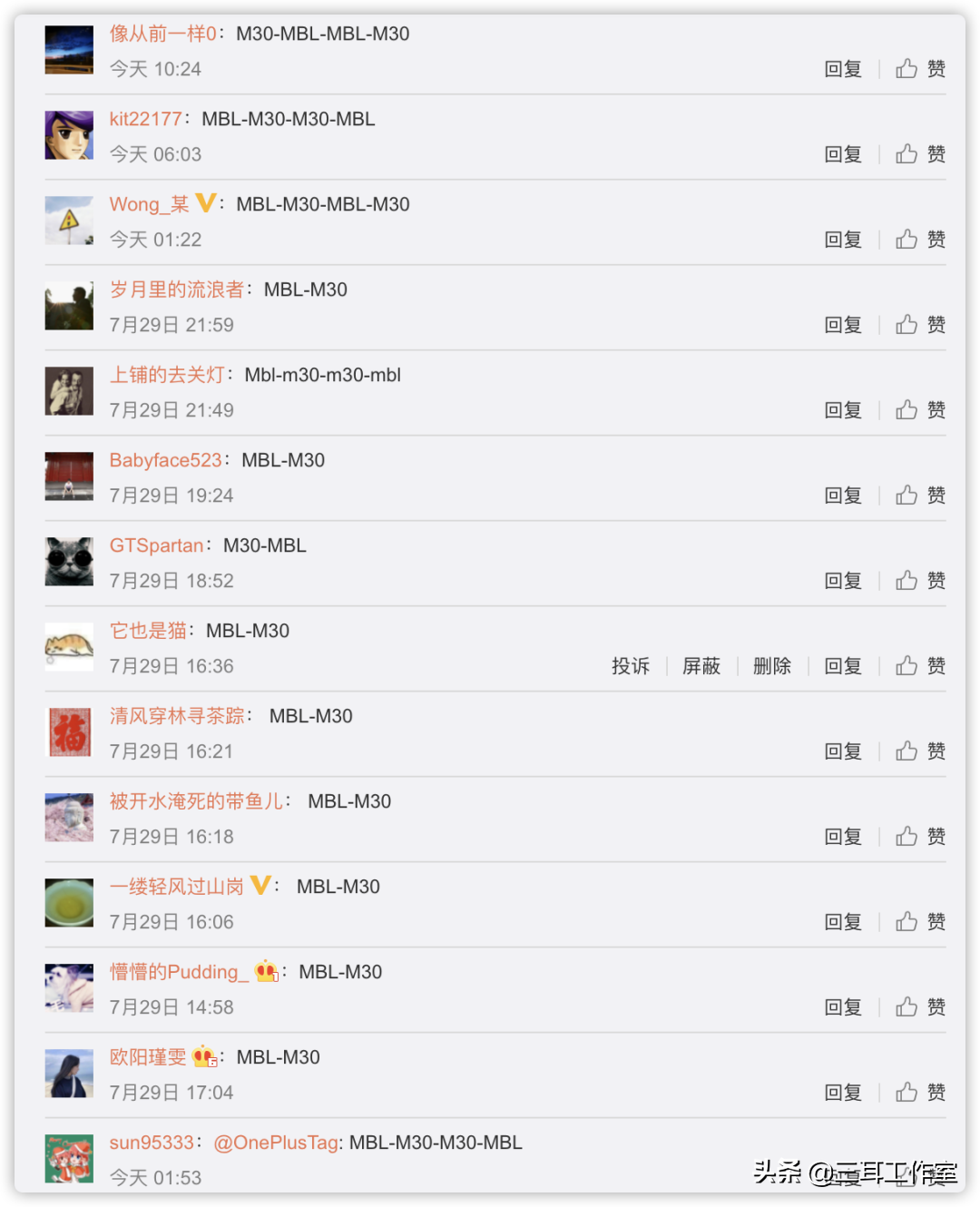Click the crown icon next to 欧阳瑾雯
Screen dimensions: 980x1207
[x=206, y=1055]
